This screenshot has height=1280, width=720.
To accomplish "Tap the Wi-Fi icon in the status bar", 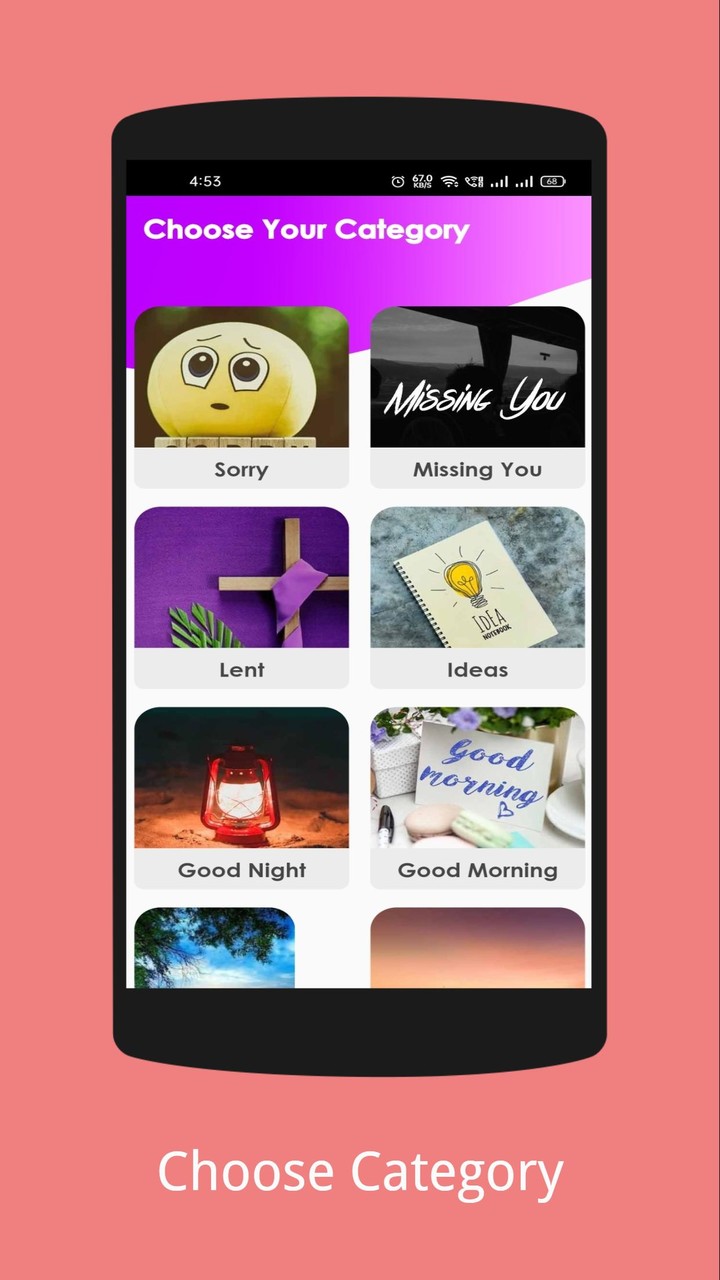I will coord(449,182).
